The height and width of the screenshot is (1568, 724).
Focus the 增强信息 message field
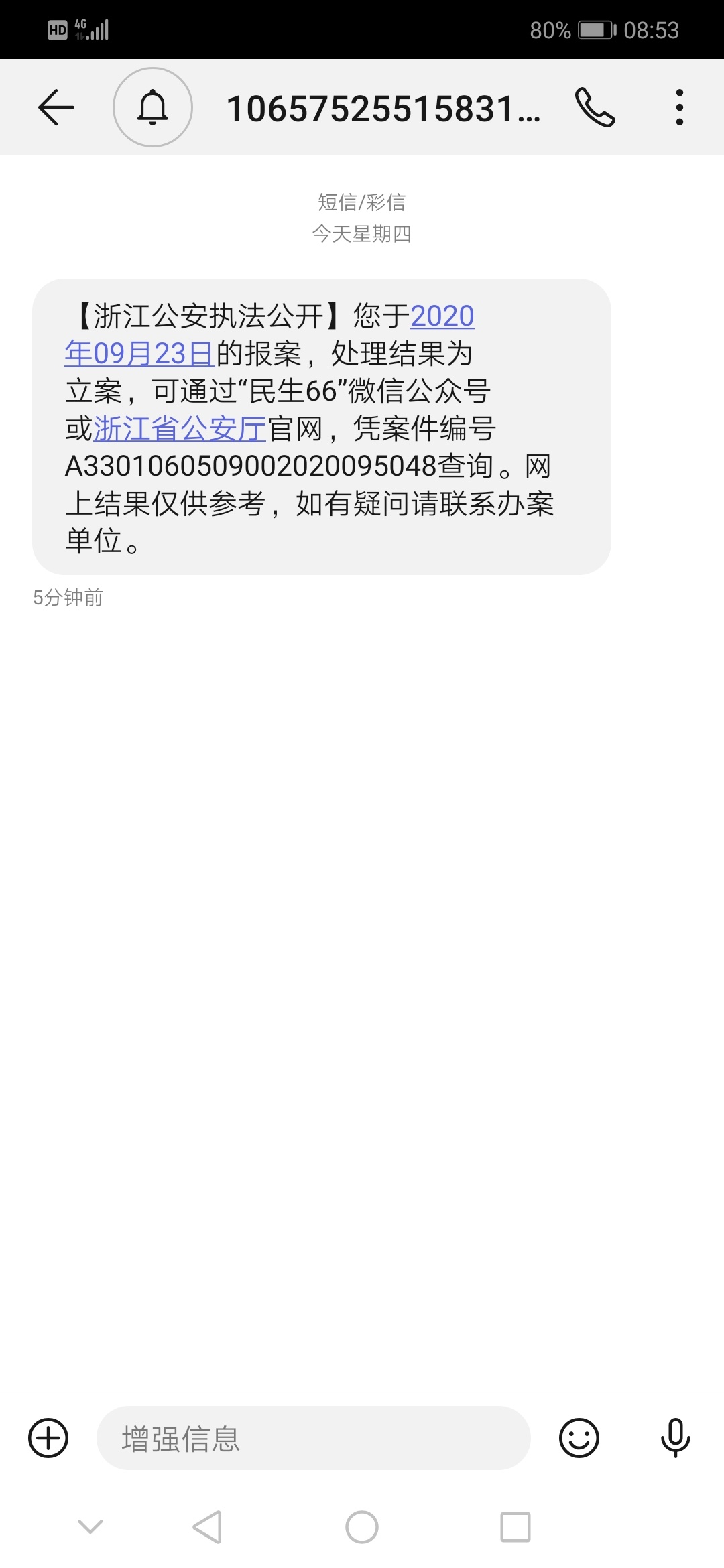click(314, 1437)
